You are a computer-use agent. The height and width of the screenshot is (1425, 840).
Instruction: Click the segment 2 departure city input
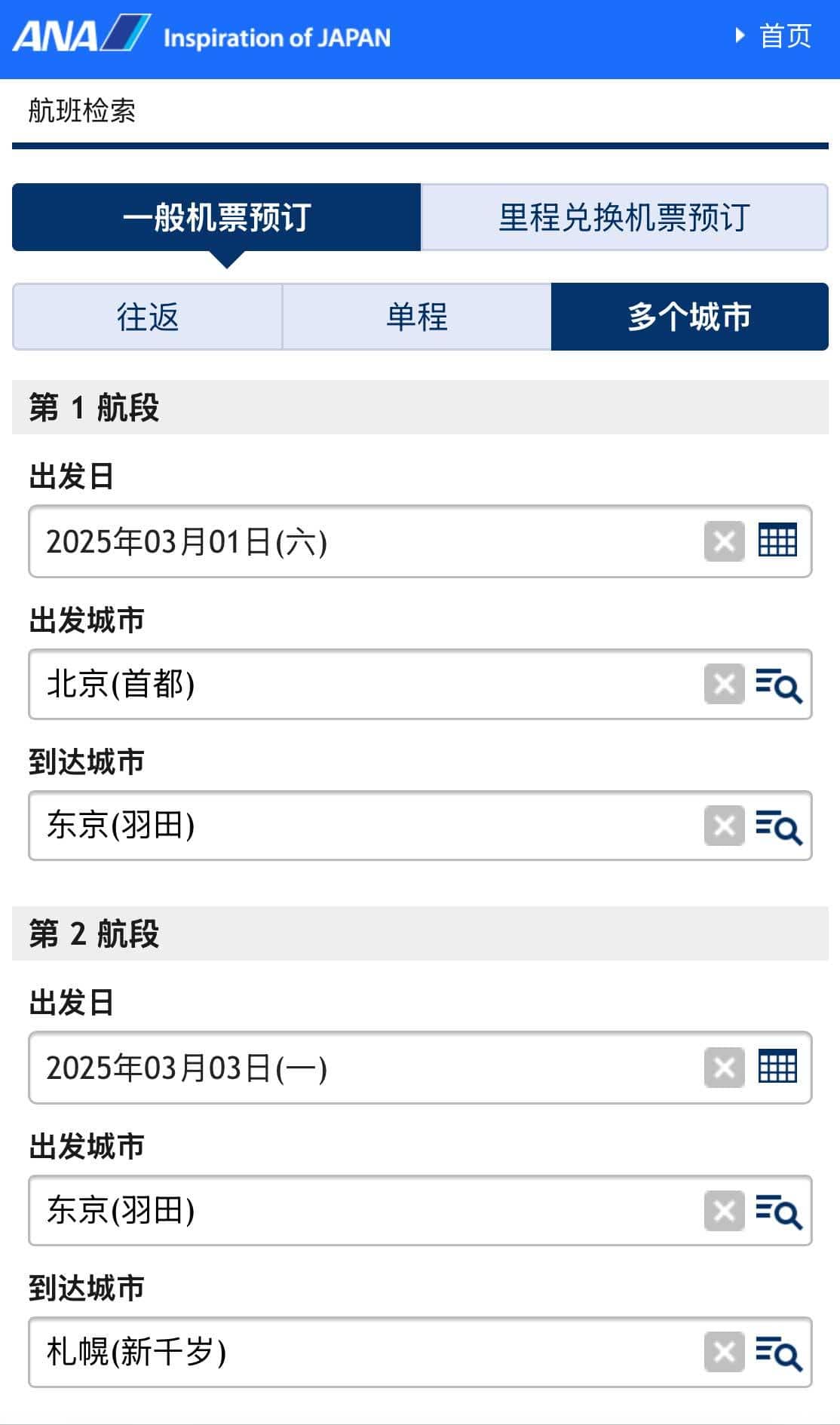coord(339,1209)
